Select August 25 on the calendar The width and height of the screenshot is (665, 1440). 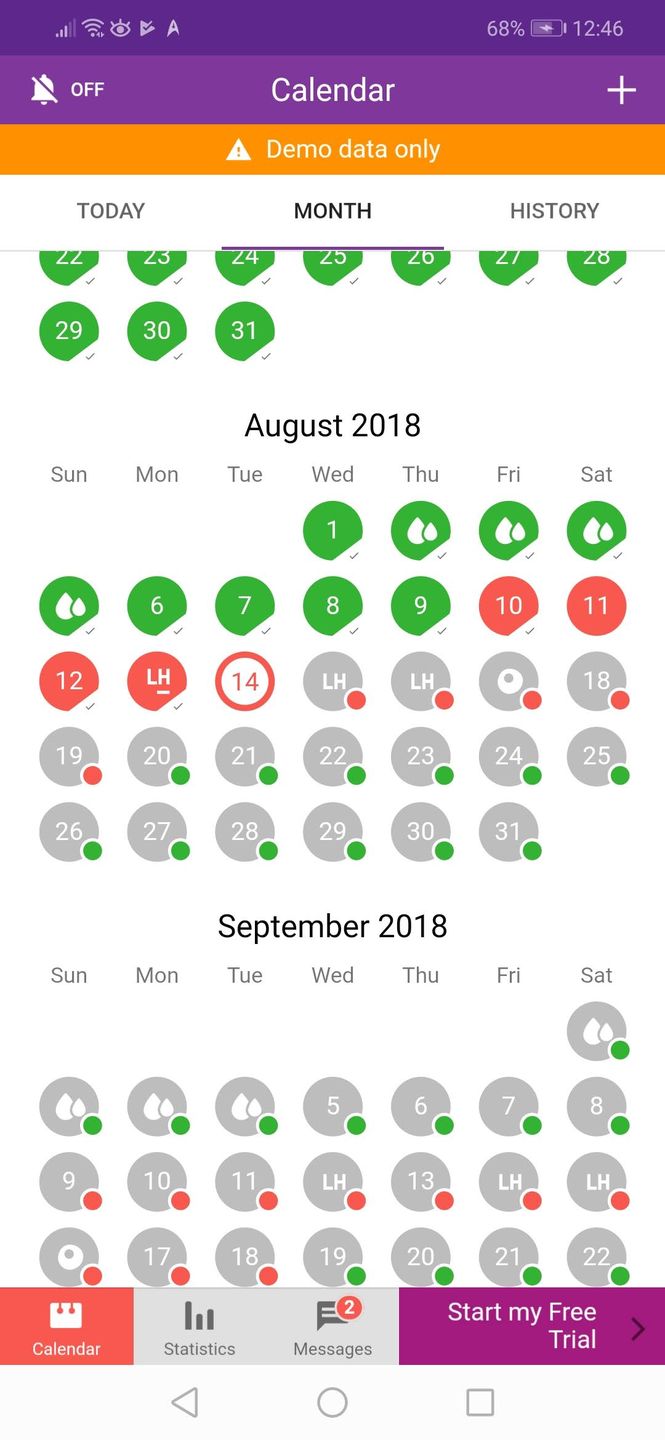click(x=597, y=756)
